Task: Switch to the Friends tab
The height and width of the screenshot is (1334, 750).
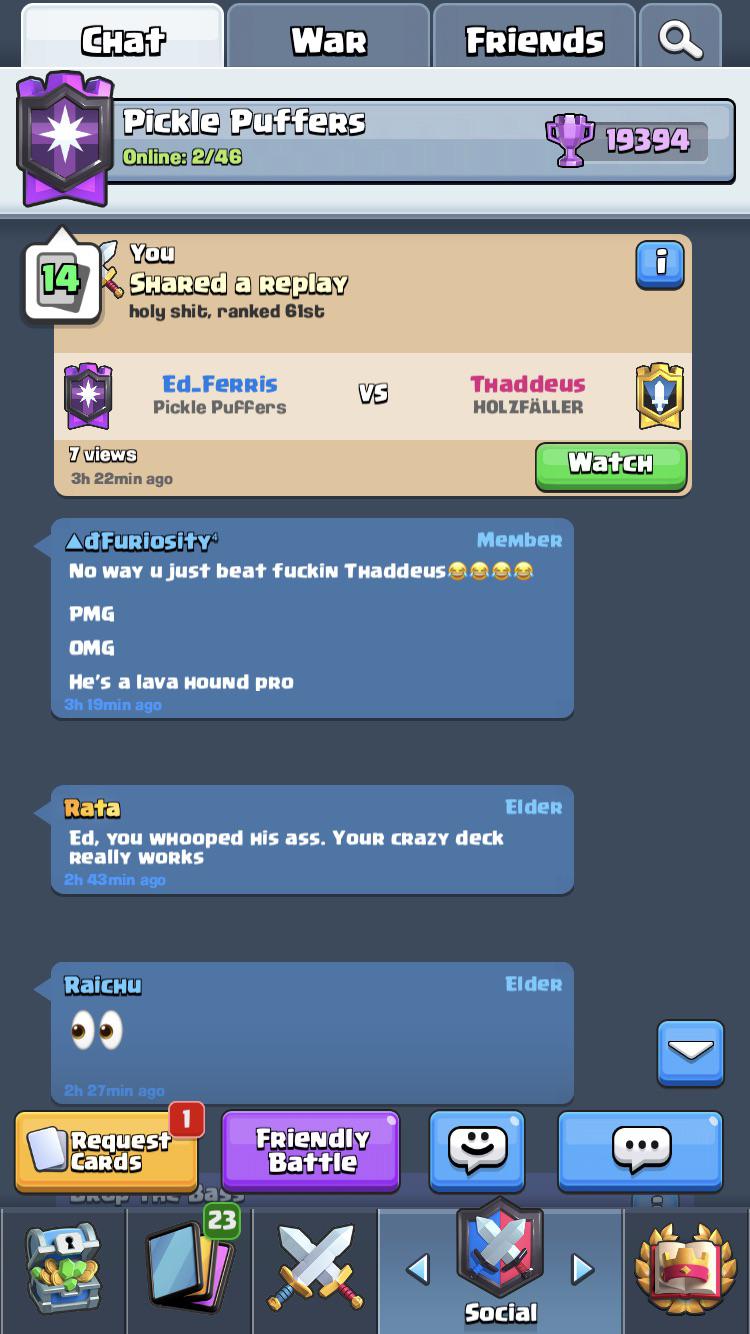Action: (x=534, y=40)
